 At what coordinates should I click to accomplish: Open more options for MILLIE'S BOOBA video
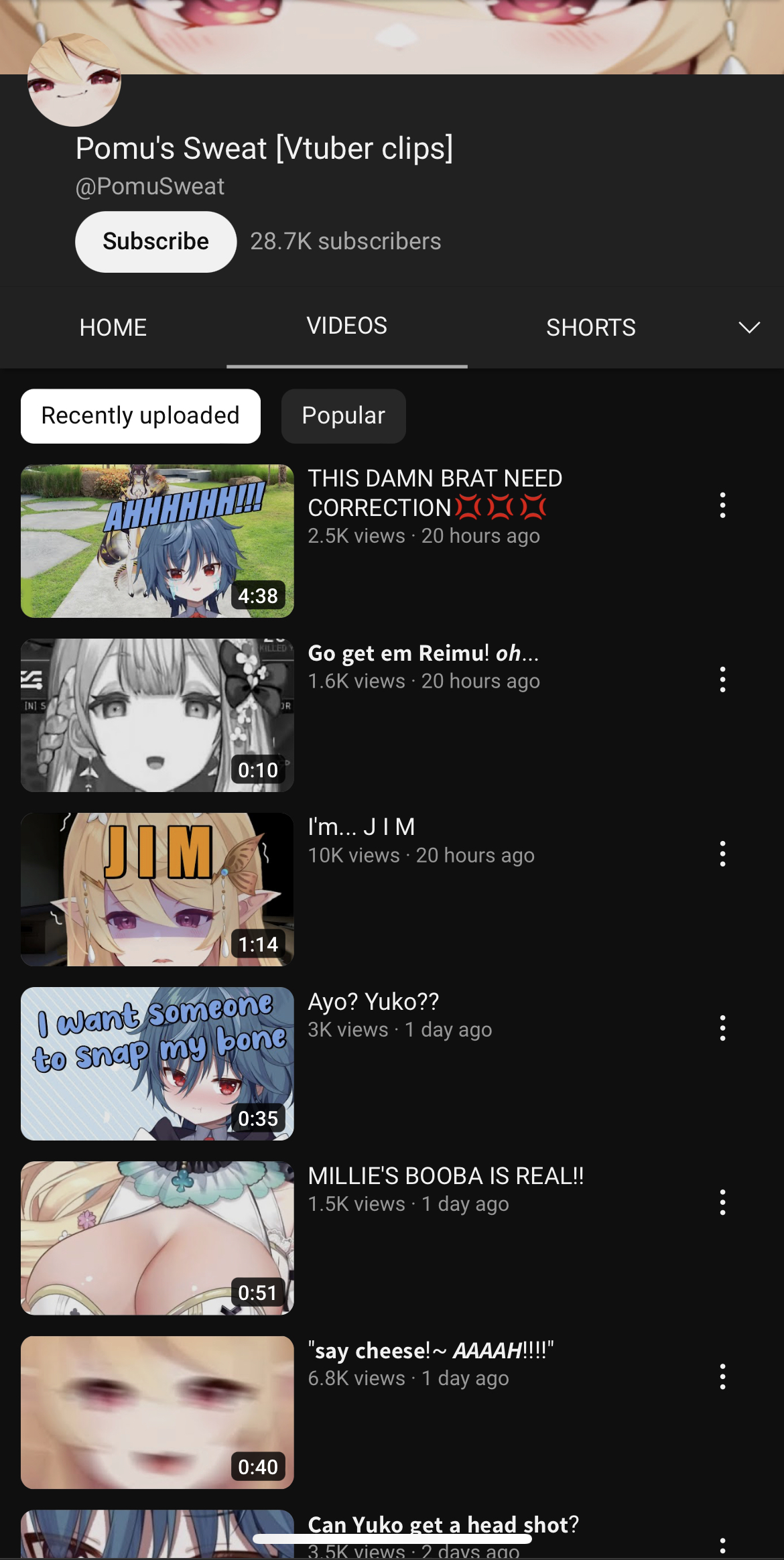coord(722,1202)
